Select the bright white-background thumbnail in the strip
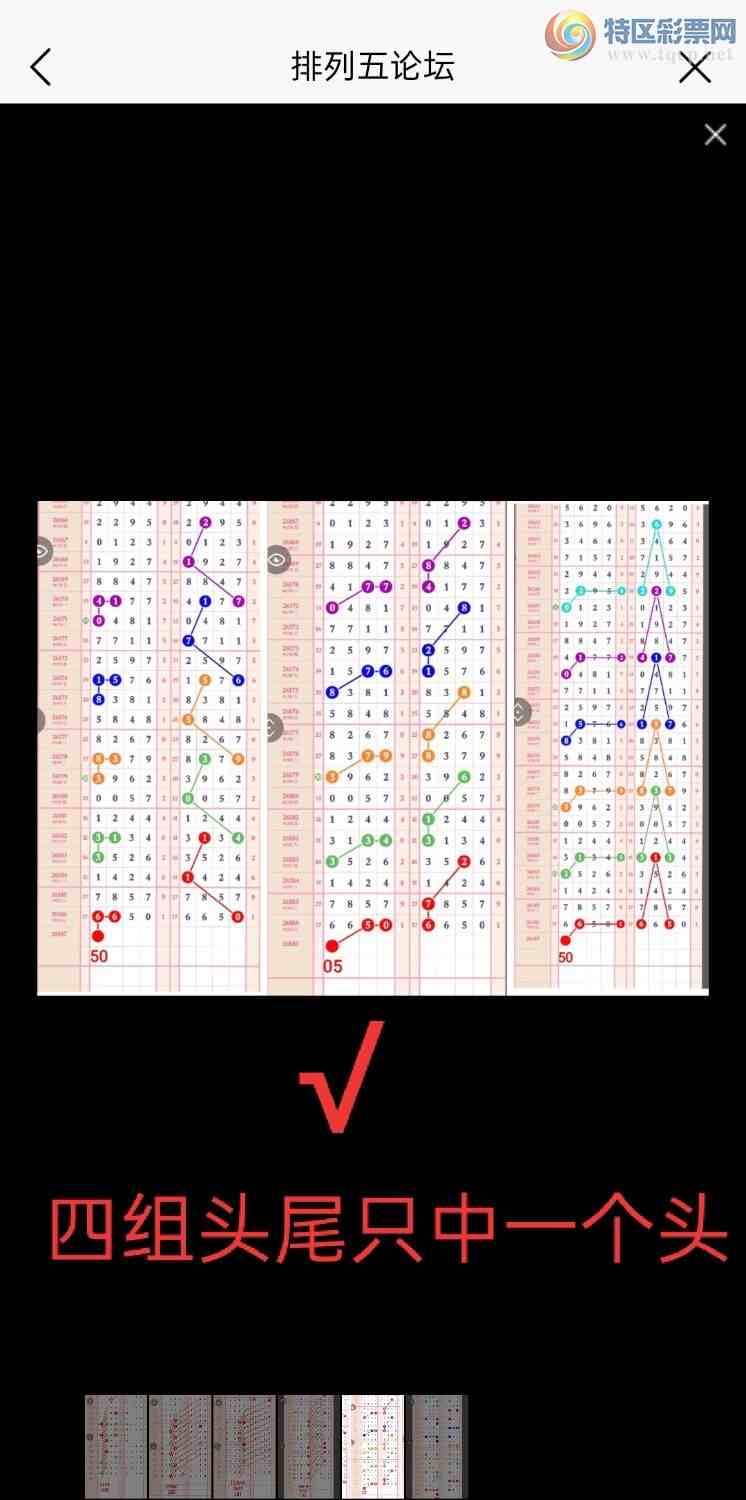The width and height of the screenshot is (746, 1500). coord(373,1446)
